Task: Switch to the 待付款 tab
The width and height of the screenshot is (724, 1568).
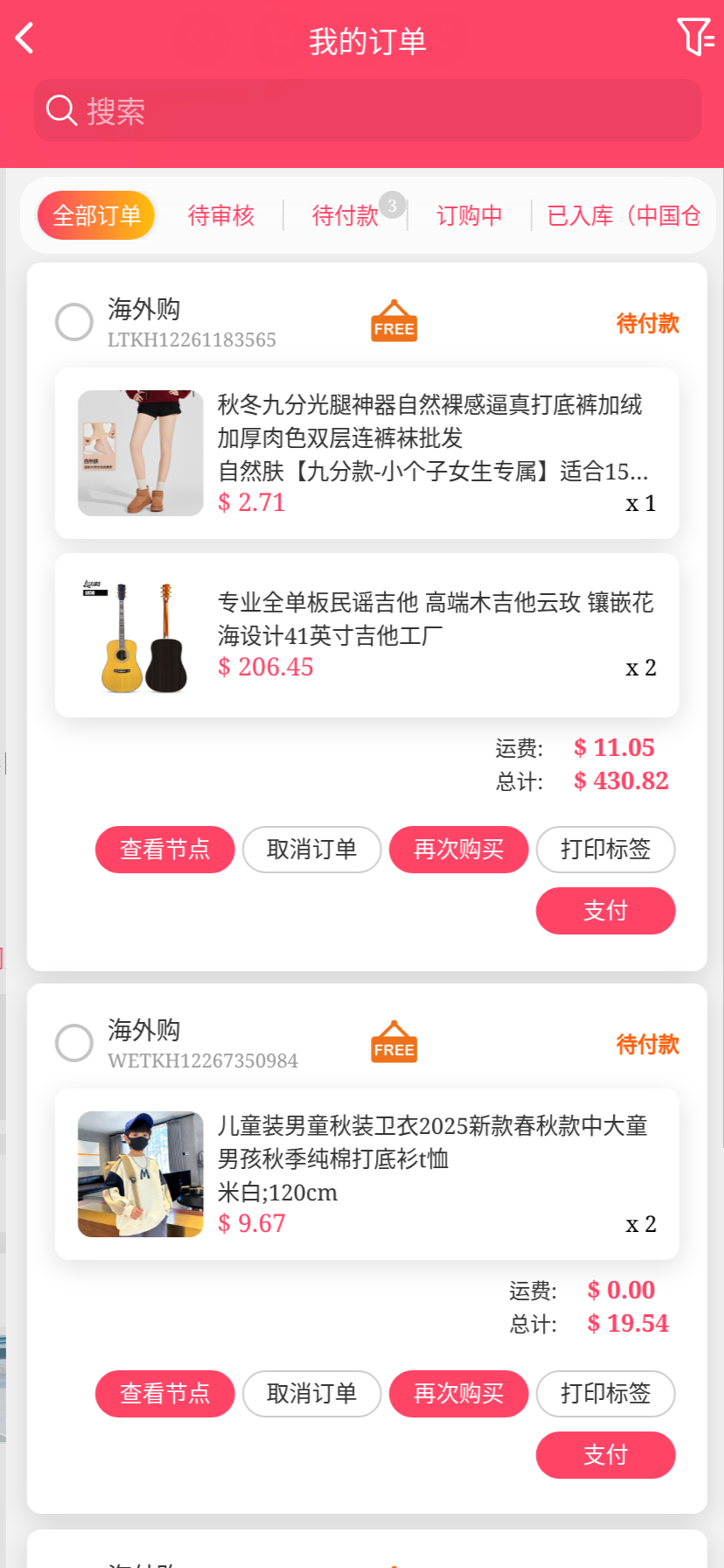Action: coord(345,215)
